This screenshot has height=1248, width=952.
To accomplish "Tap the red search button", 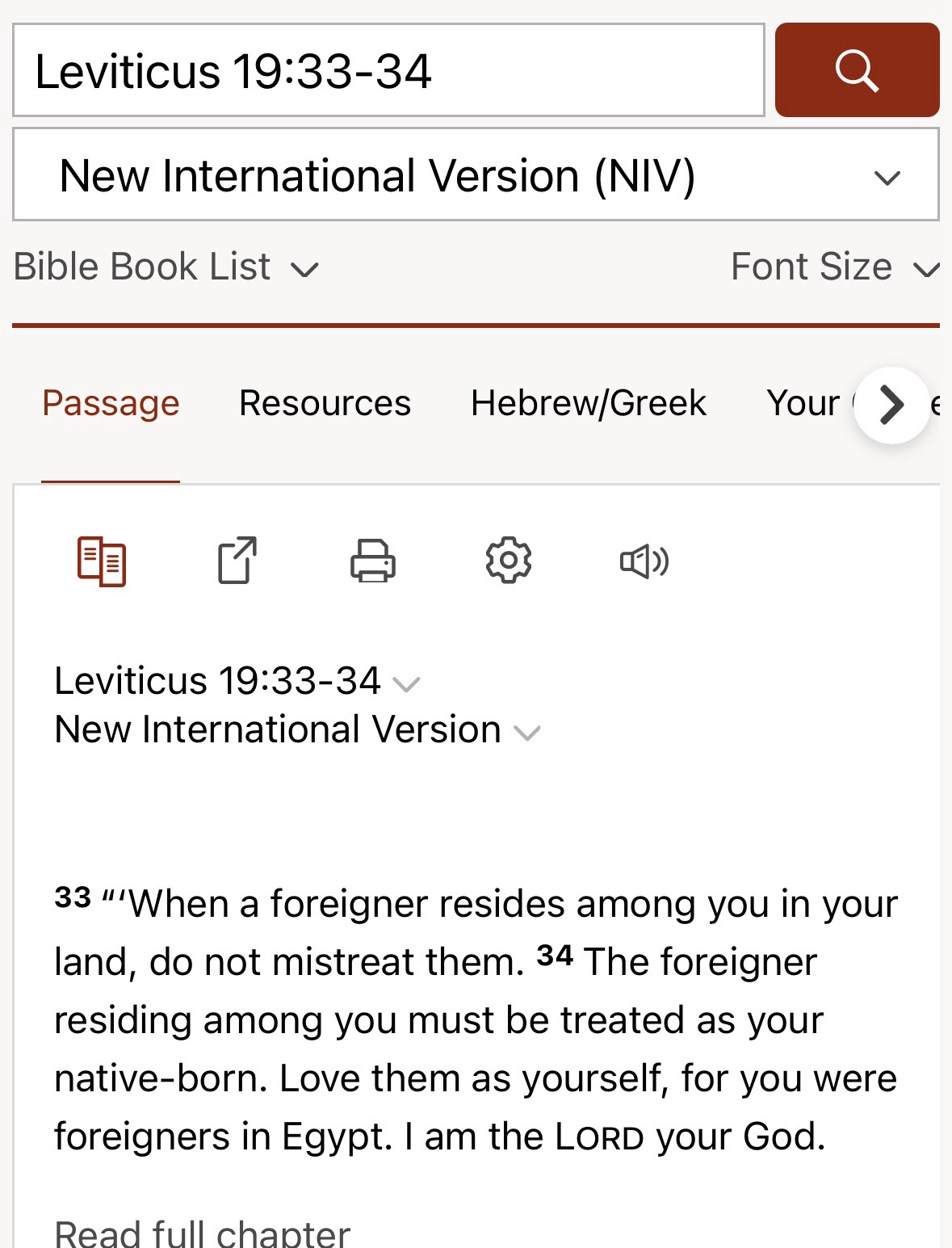I will tap(857, 70).
